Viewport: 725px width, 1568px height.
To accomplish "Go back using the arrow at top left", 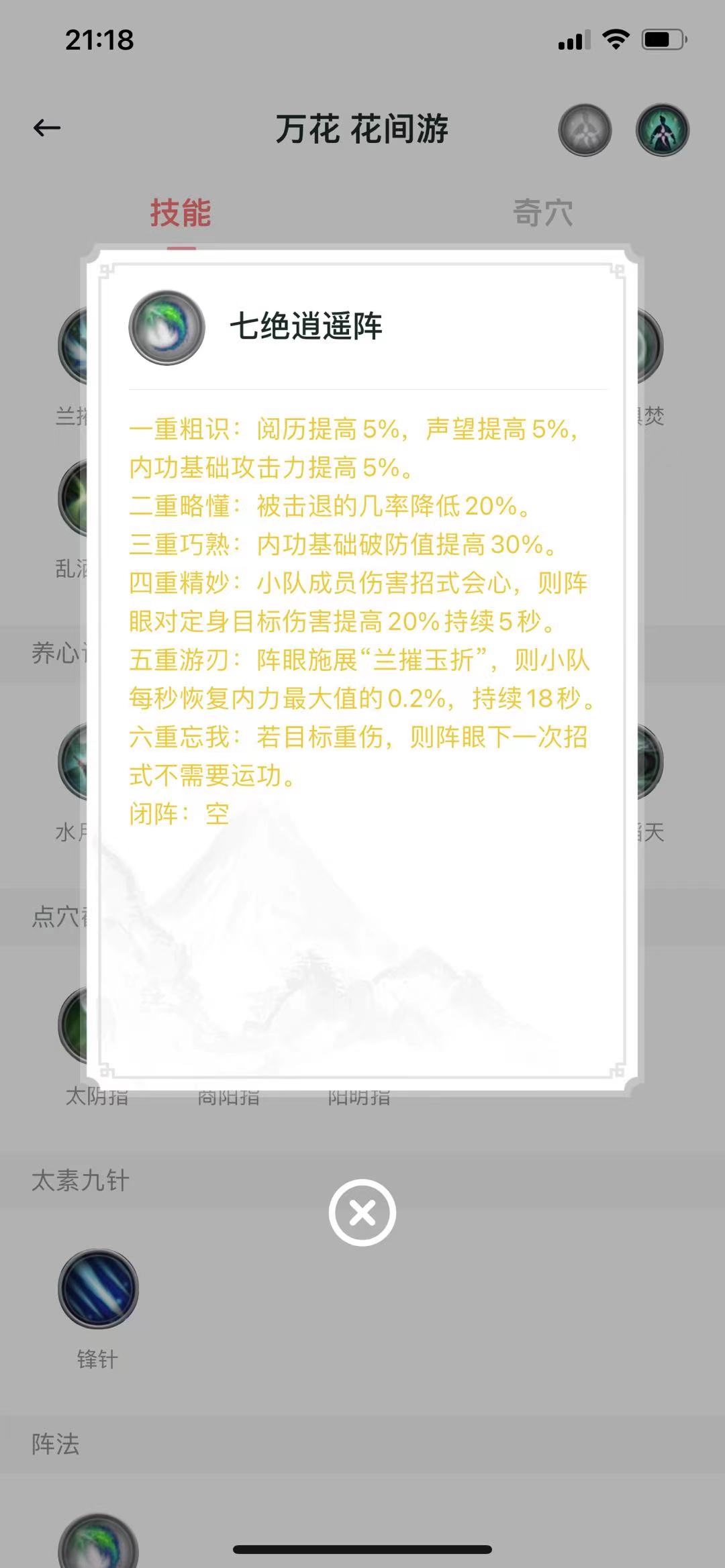I will pos(45,127).
